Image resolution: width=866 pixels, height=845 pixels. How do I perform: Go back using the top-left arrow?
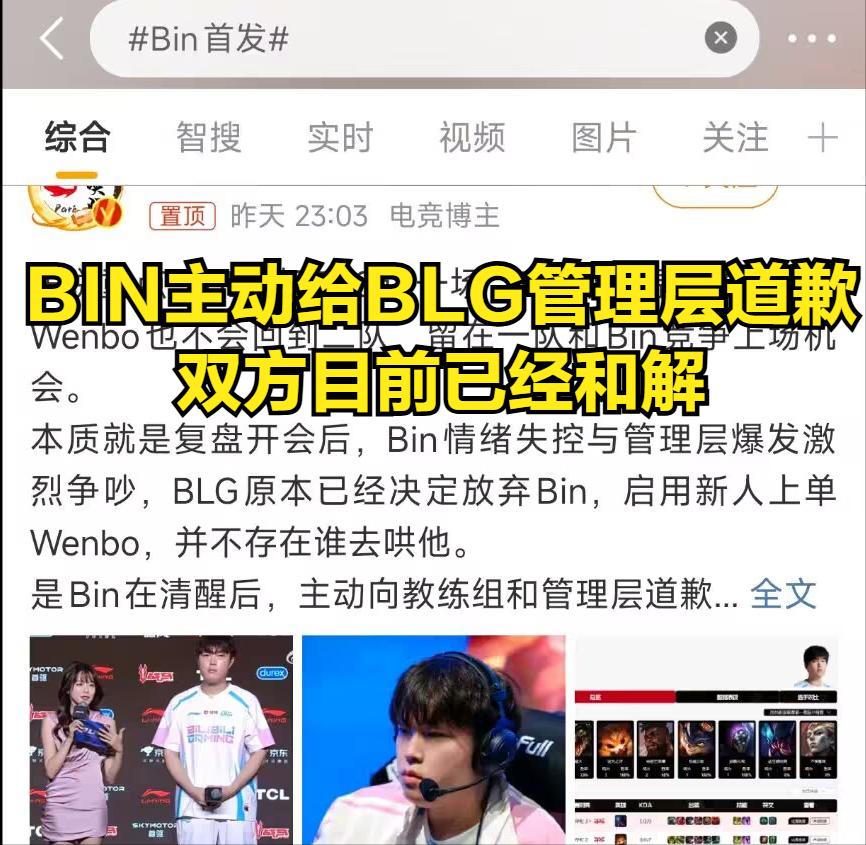point(50,39)
